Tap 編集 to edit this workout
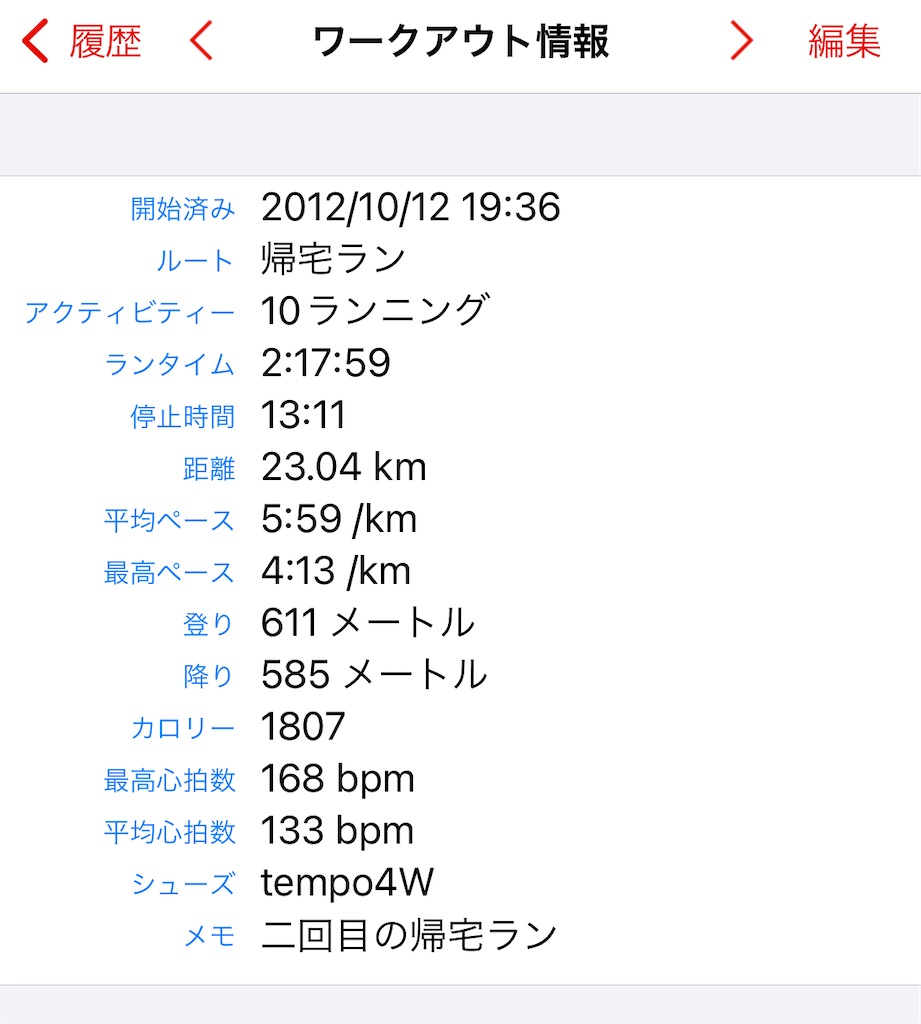The width and height of the screenshot is (921, 1024). [x=845, y=41]
